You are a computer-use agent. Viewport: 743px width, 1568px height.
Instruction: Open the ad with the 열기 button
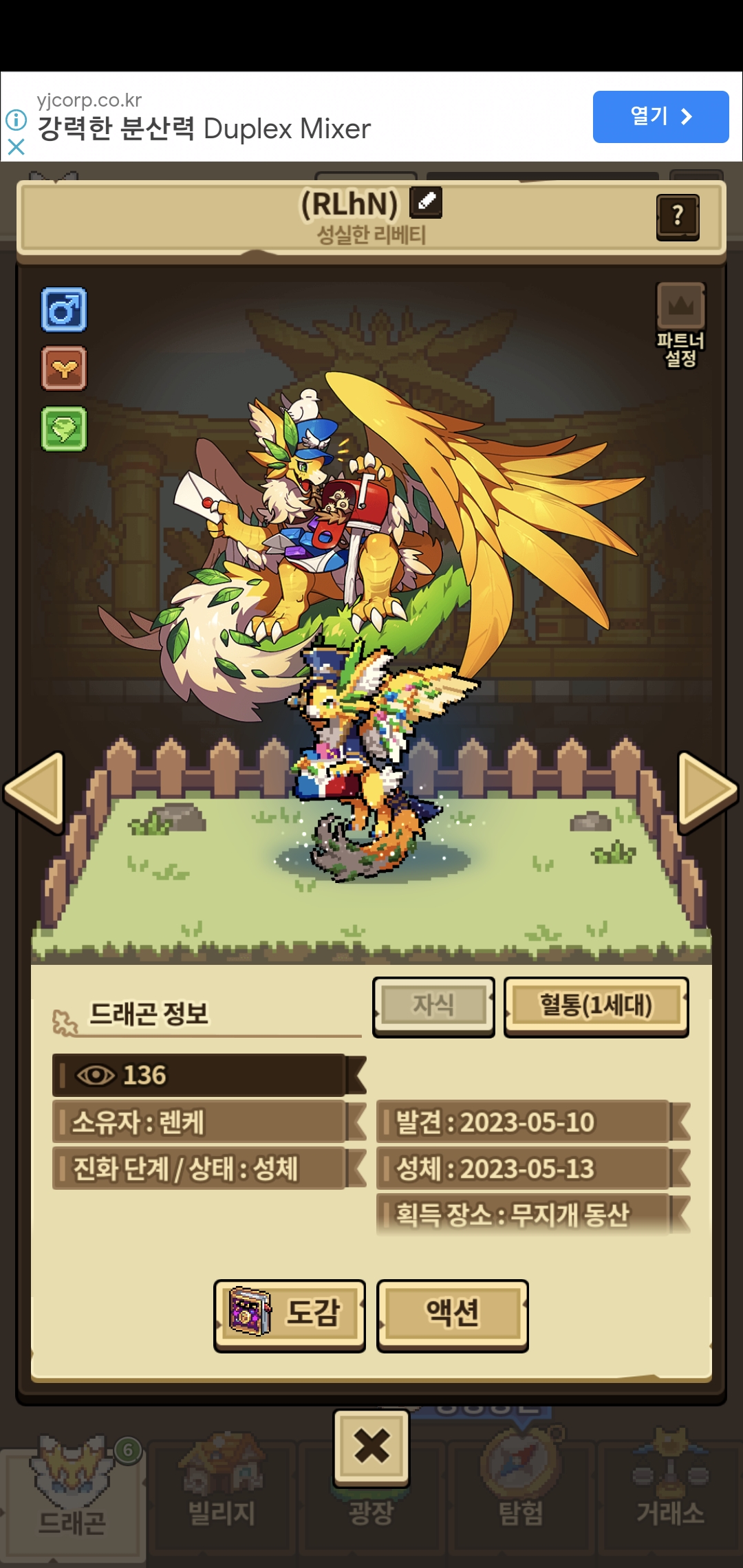[x=660, y=117]
